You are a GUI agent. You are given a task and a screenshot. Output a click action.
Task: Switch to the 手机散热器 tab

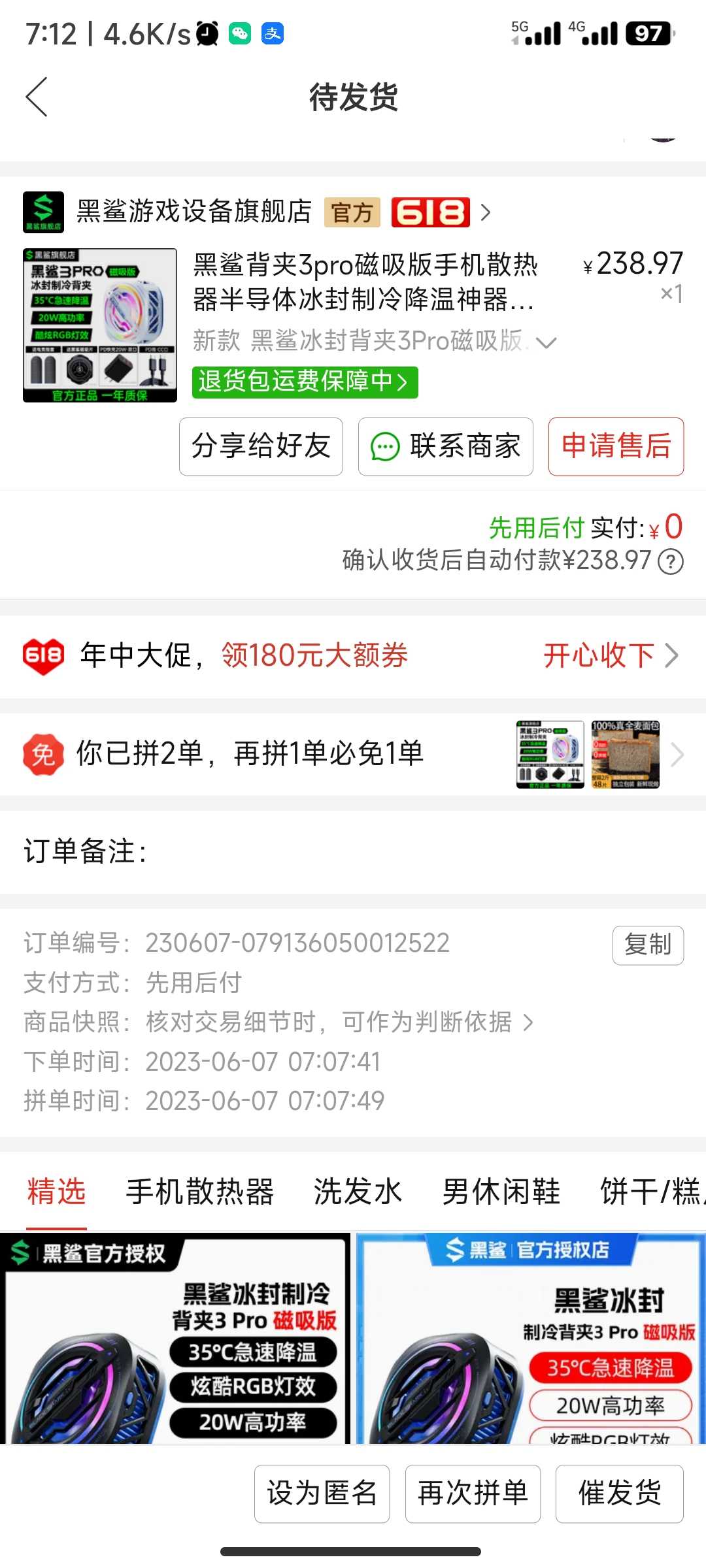(199, 1192)
